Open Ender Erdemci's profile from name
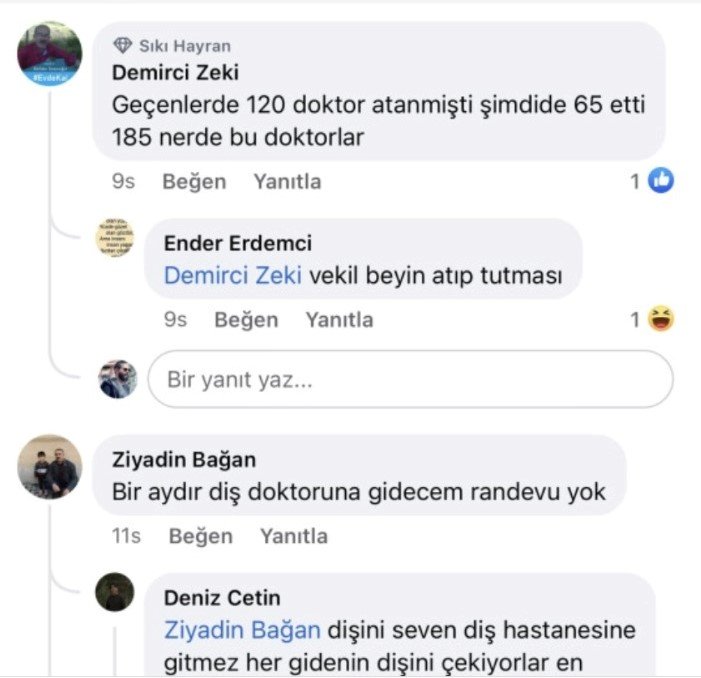The image size is (701, 678). [237, 244]
